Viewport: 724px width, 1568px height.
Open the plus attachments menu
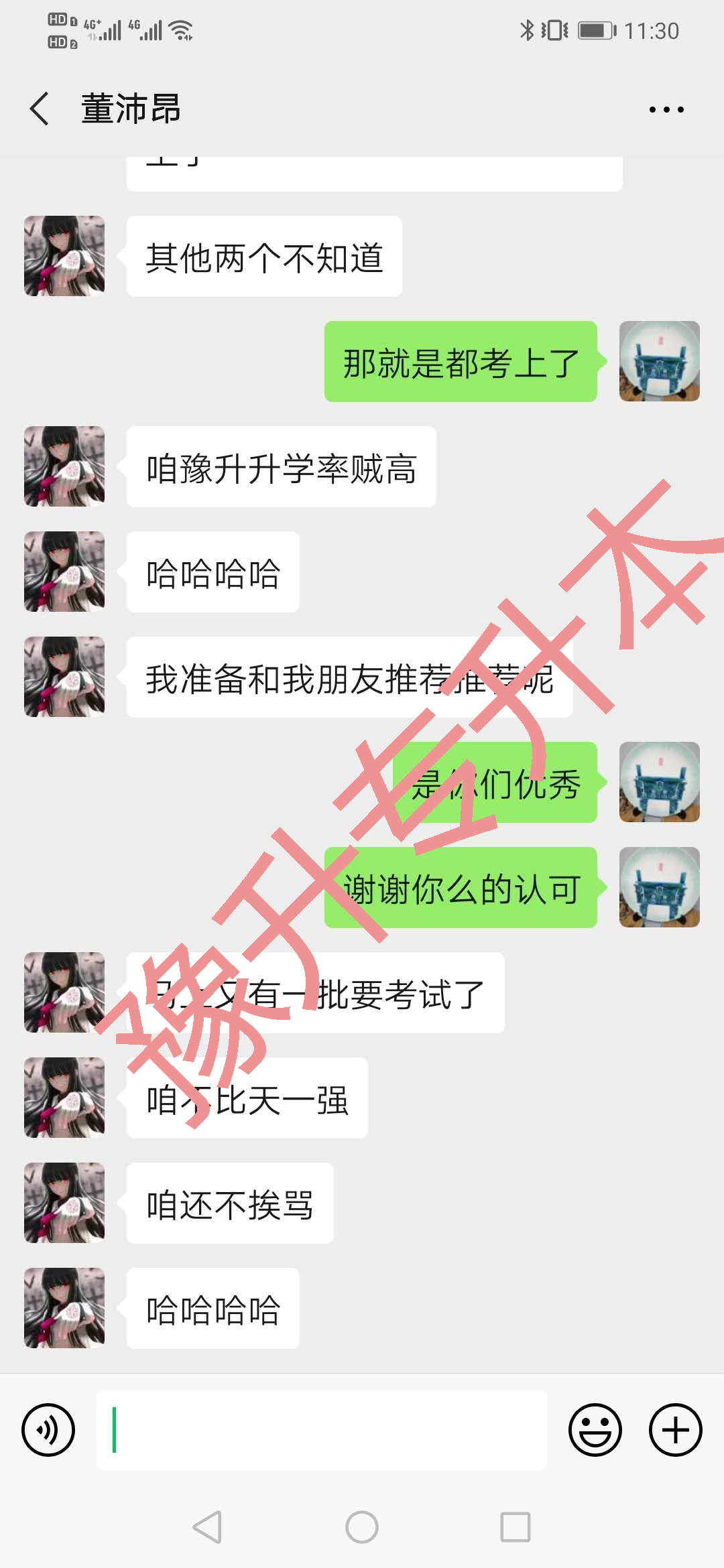(675, 1430)
